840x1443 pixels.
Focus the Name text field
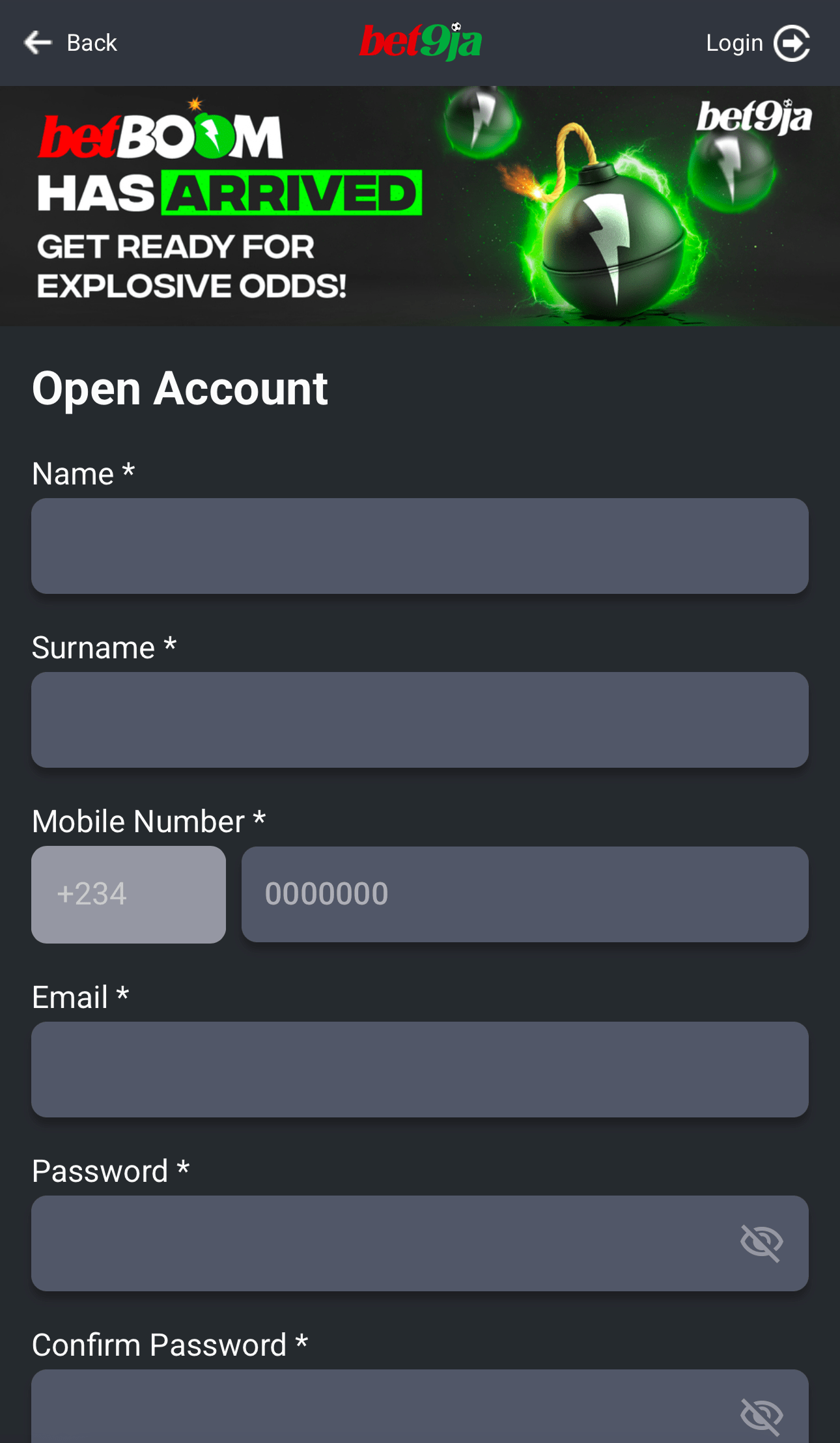pos(420,546)
